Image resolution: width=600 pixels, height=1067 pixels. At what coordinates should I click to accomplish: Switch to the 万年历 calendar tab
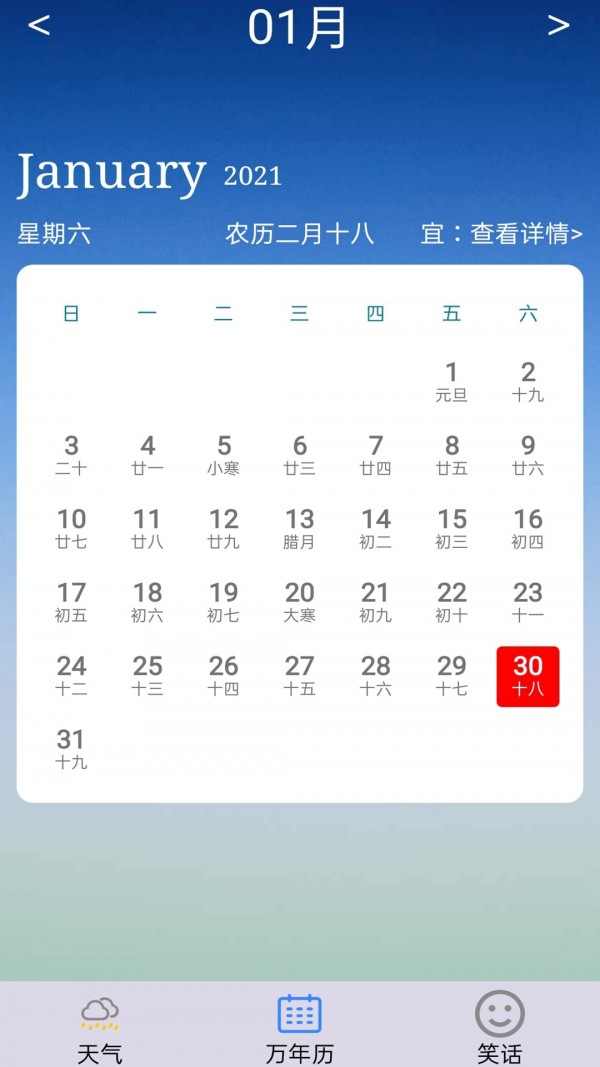pyautogui.click(x=299, y=1027)
